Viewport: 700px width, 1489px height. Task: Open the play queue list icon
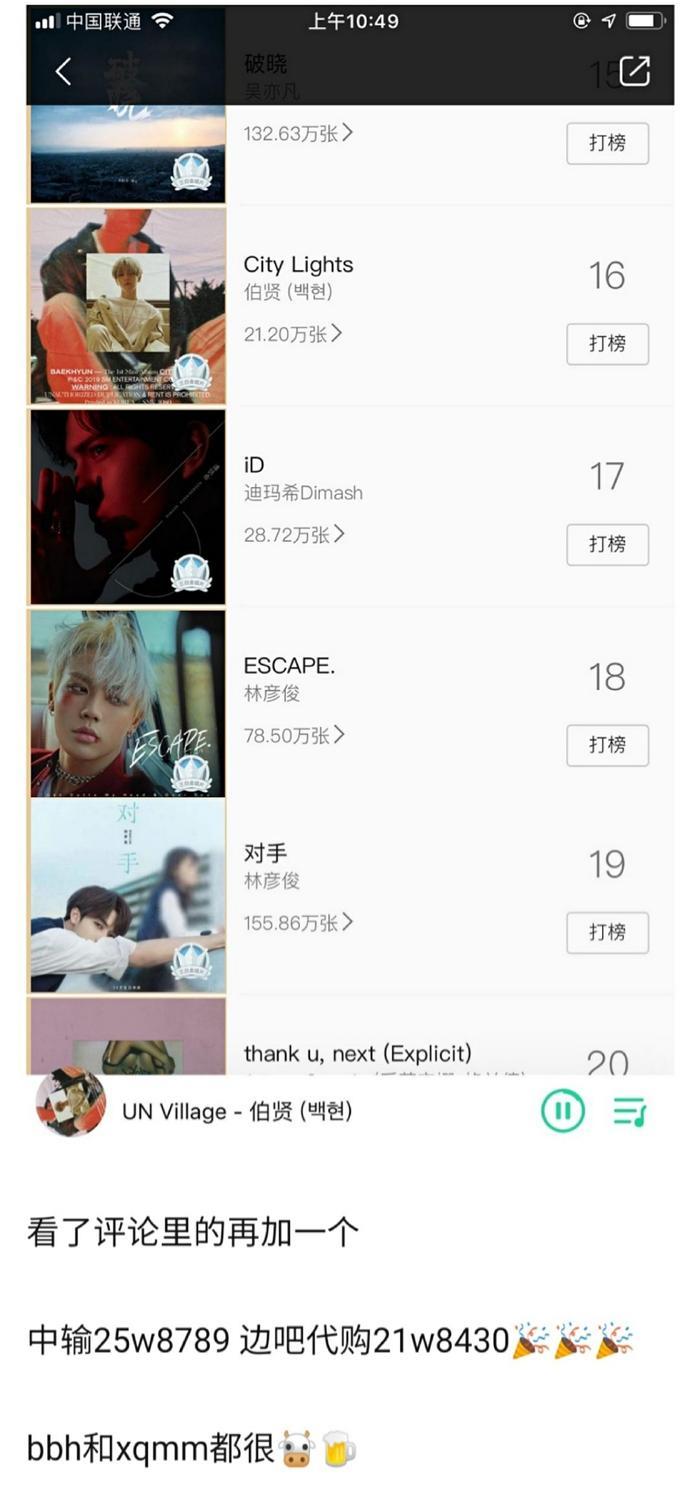630,1110
